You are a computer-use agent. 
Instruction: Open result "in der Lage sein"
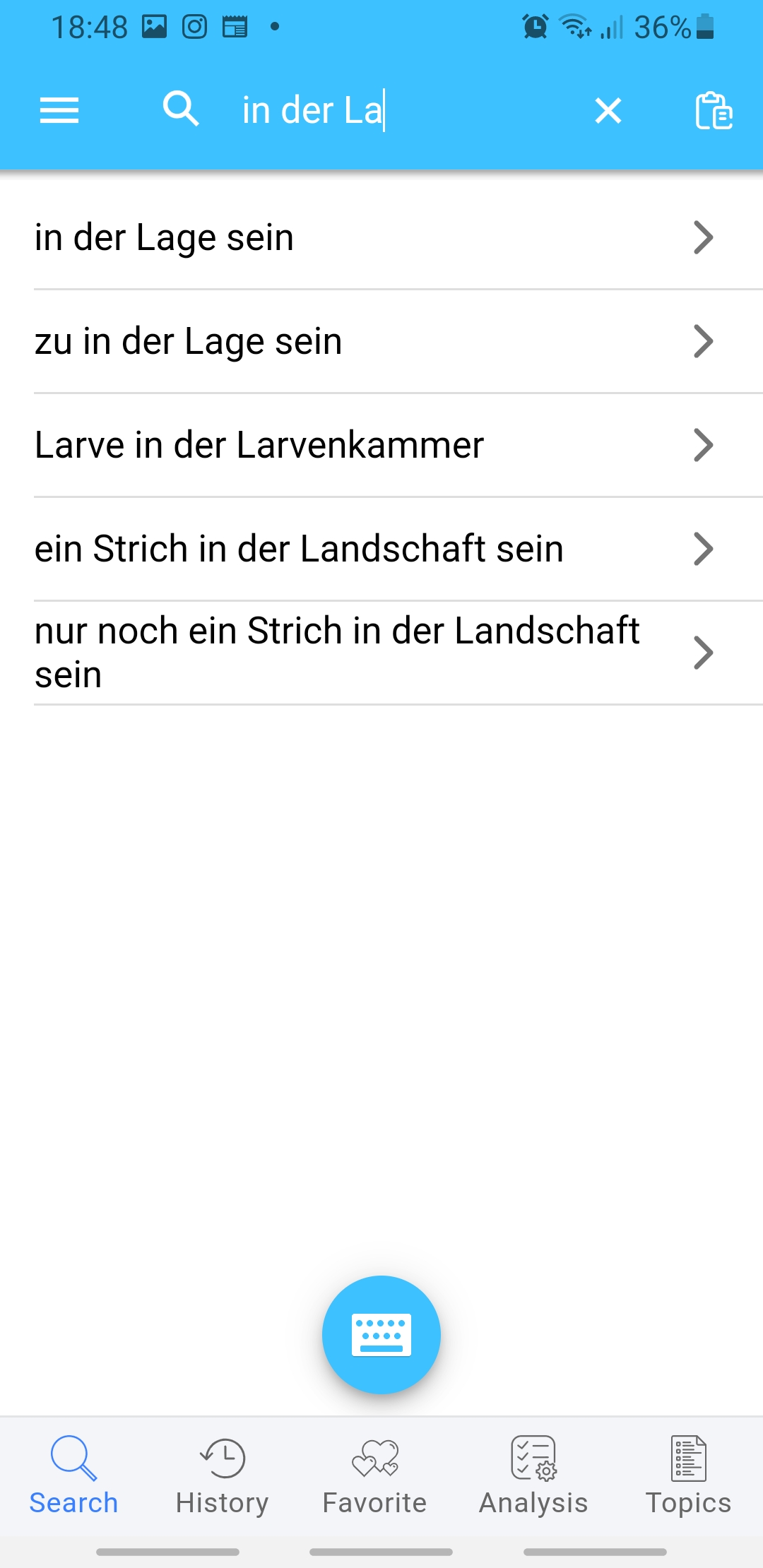pos(374,237)
